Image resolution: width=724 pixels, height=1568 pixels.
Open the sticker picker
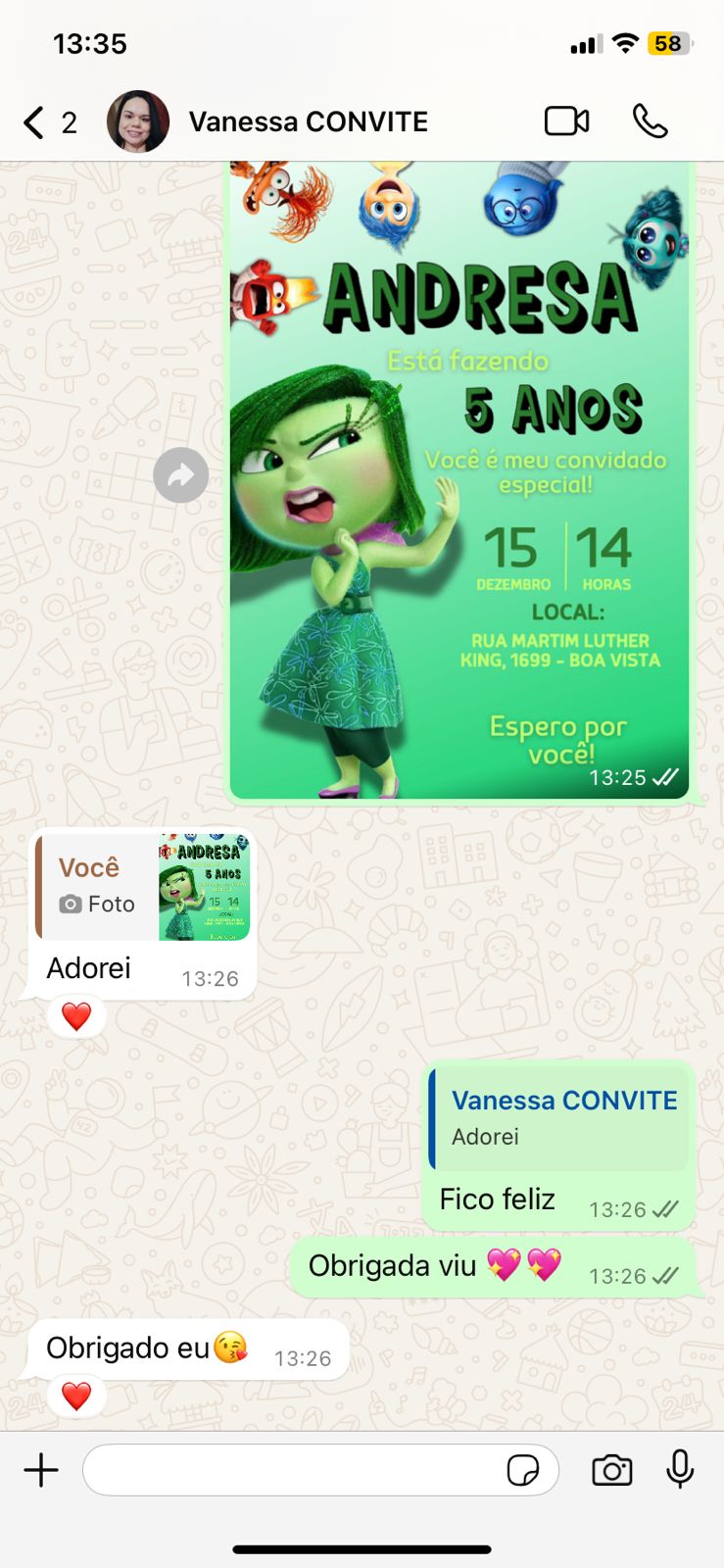coord(523,1470)
